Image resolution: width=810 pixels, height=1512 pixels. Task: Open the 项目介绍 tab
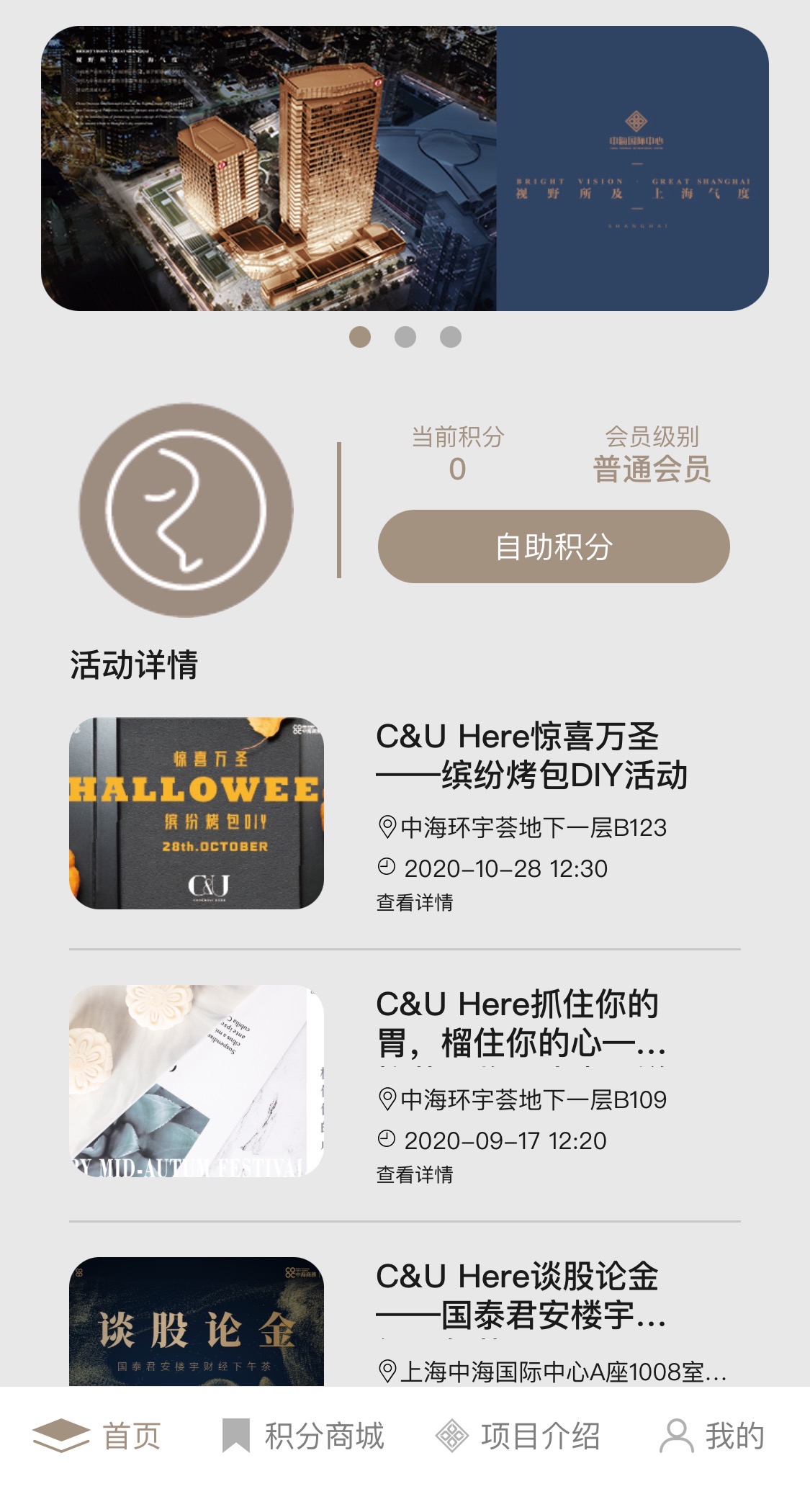coord(518,1436)
